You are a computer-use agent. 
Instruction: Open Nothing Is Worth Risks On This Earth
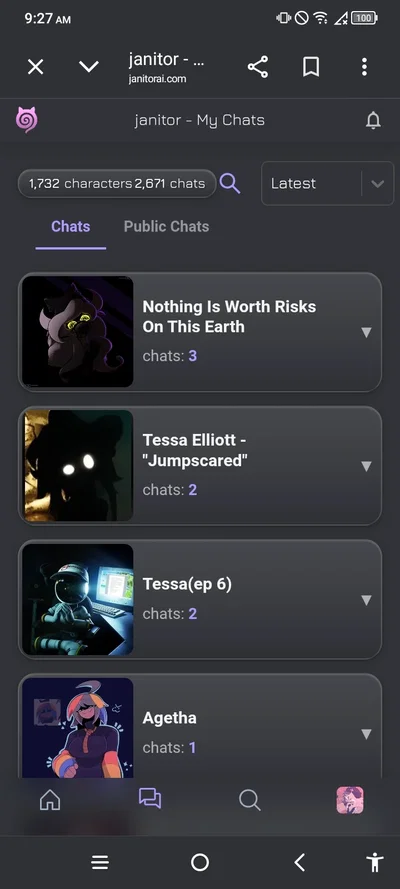click(x=200, y=332)
